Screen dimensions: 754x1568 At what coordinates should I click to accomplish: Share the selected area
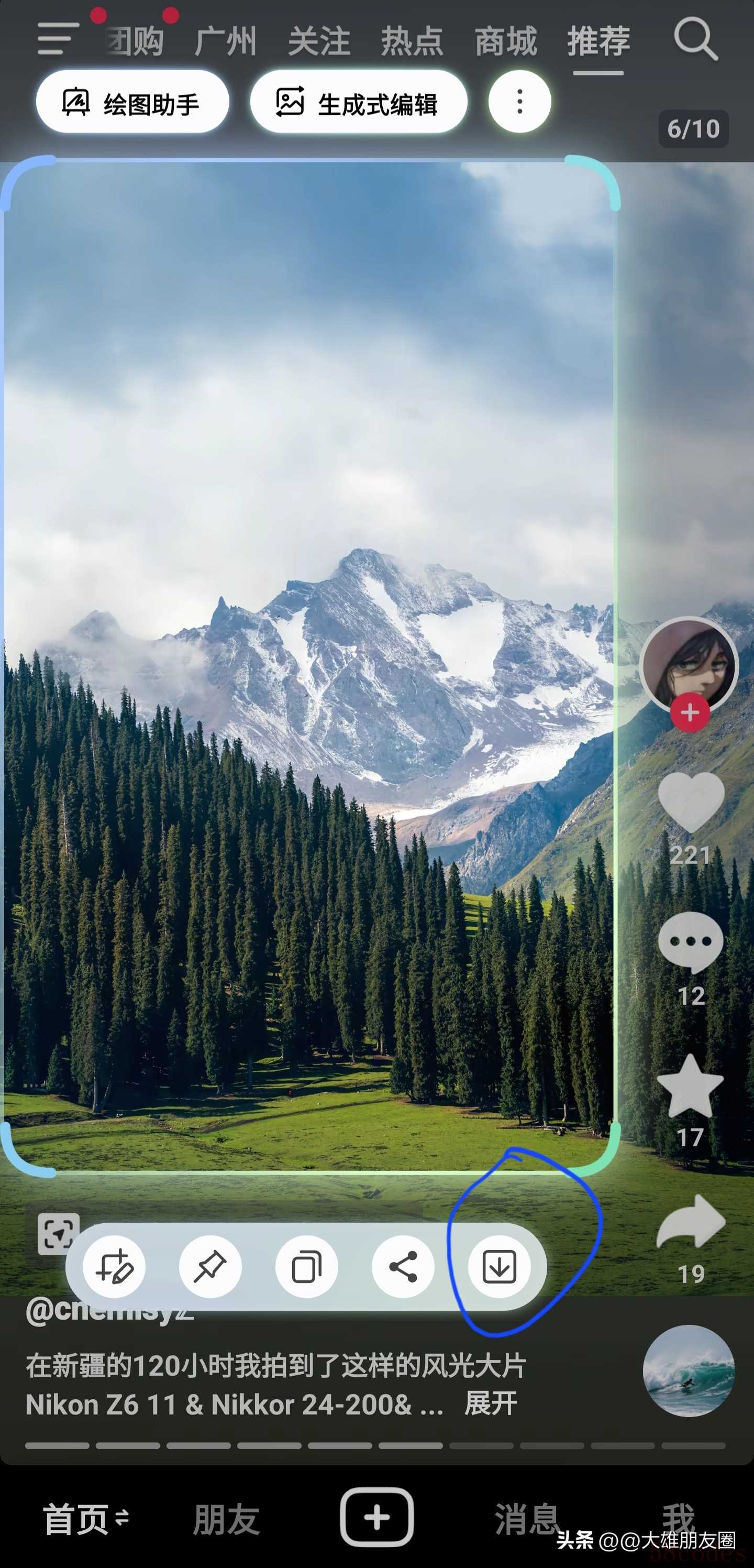[403, 1267]
